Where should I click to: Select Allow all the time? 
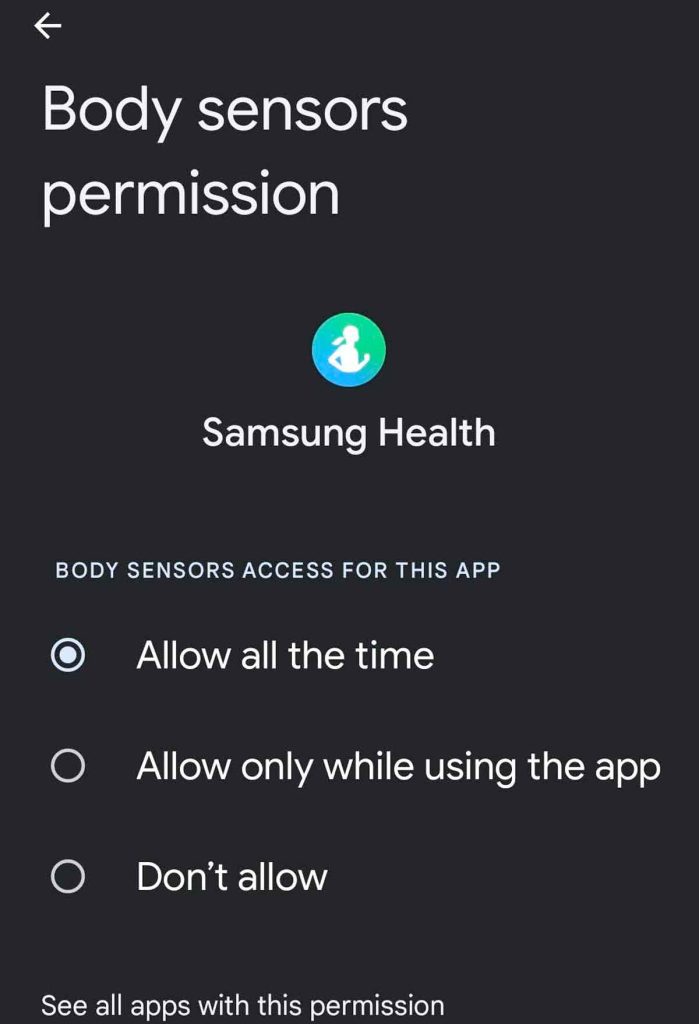(68, 656)
